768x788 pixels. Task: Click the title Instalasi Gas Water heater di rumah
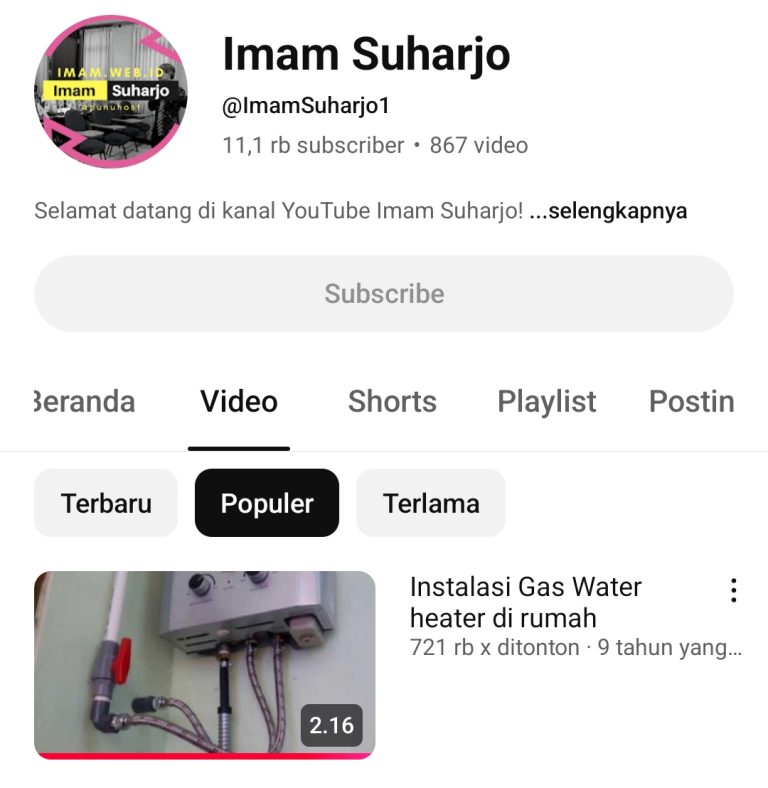click(x=525, y=602)
